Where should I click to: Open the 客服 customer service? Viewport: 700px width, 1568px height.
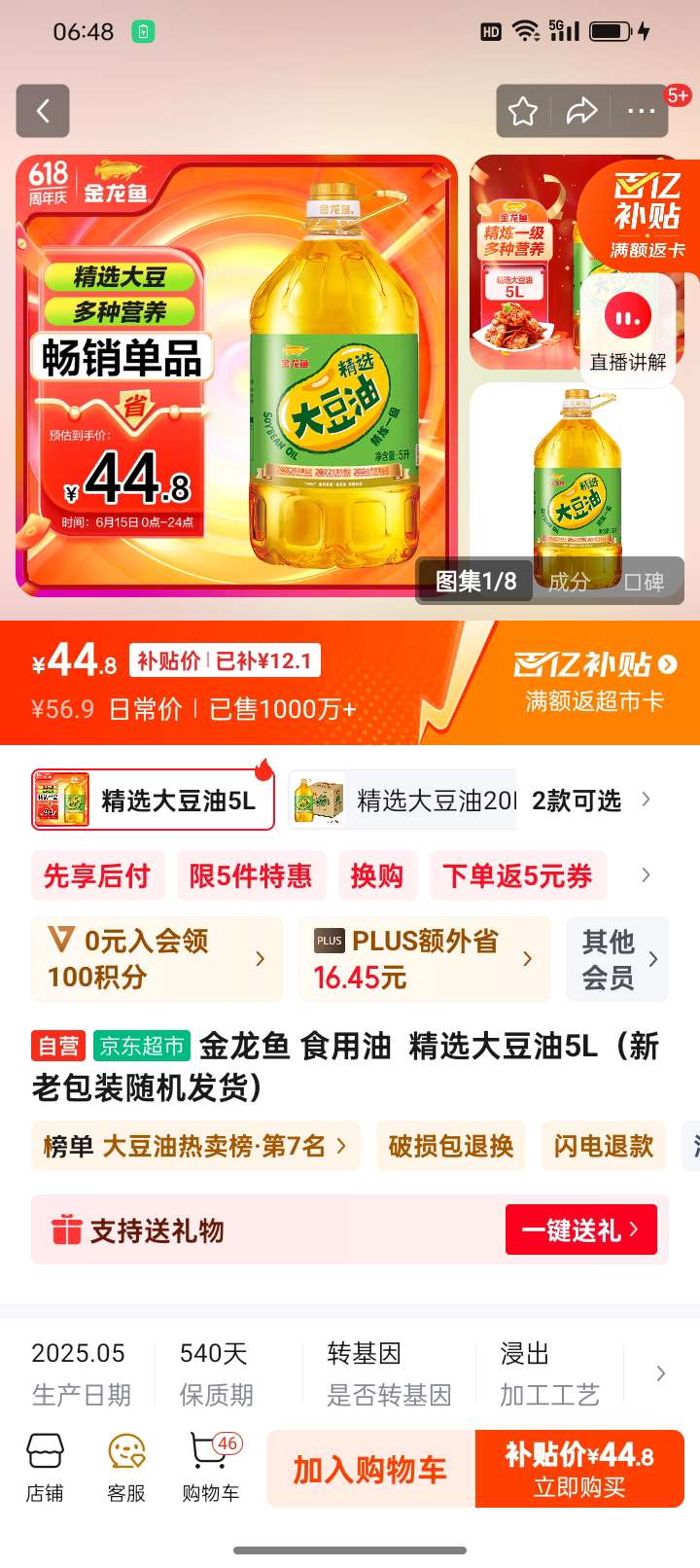click(x=126, y=1469)
